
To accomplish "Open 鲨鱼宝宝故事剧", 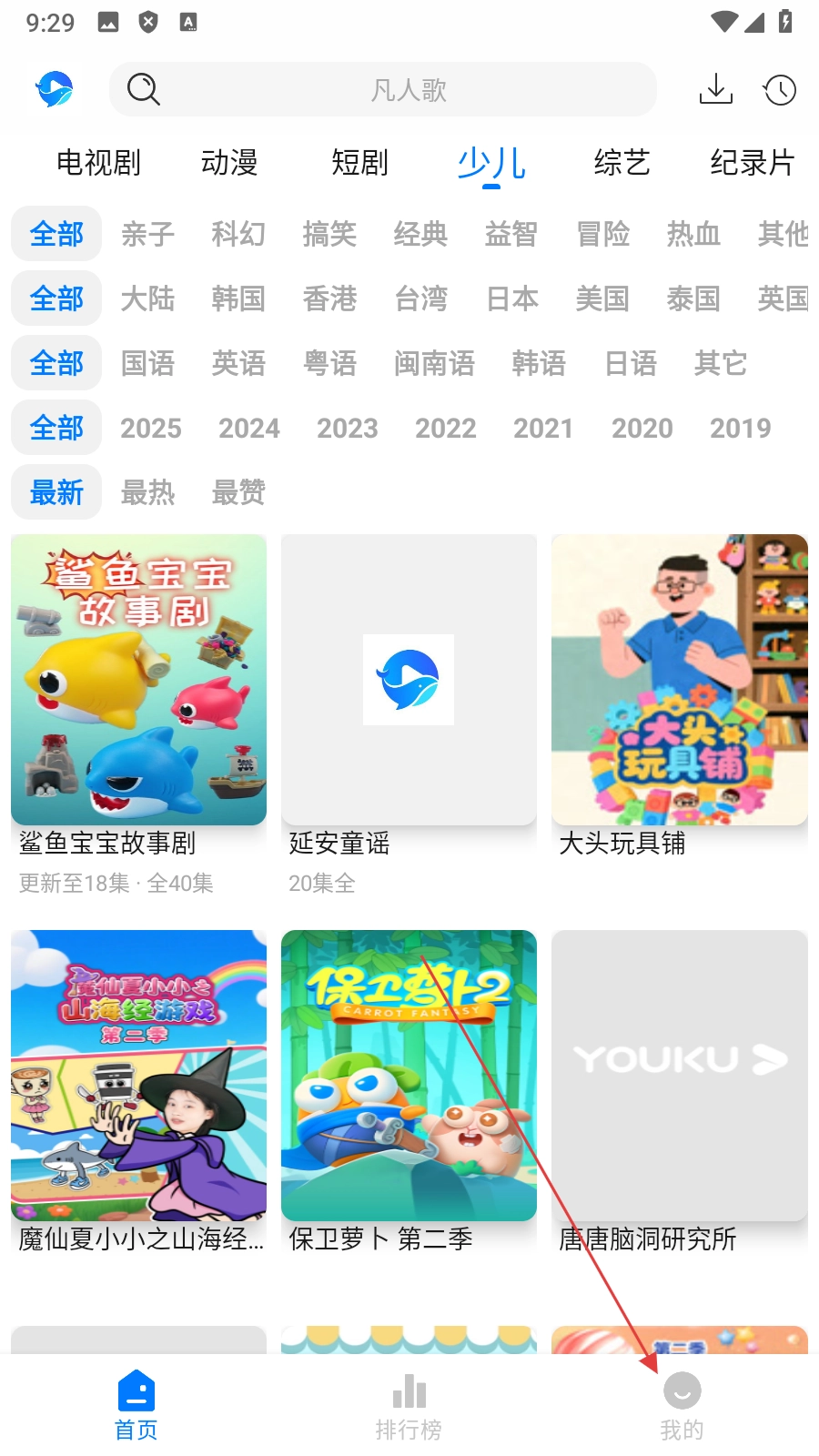I will point(138,680).
